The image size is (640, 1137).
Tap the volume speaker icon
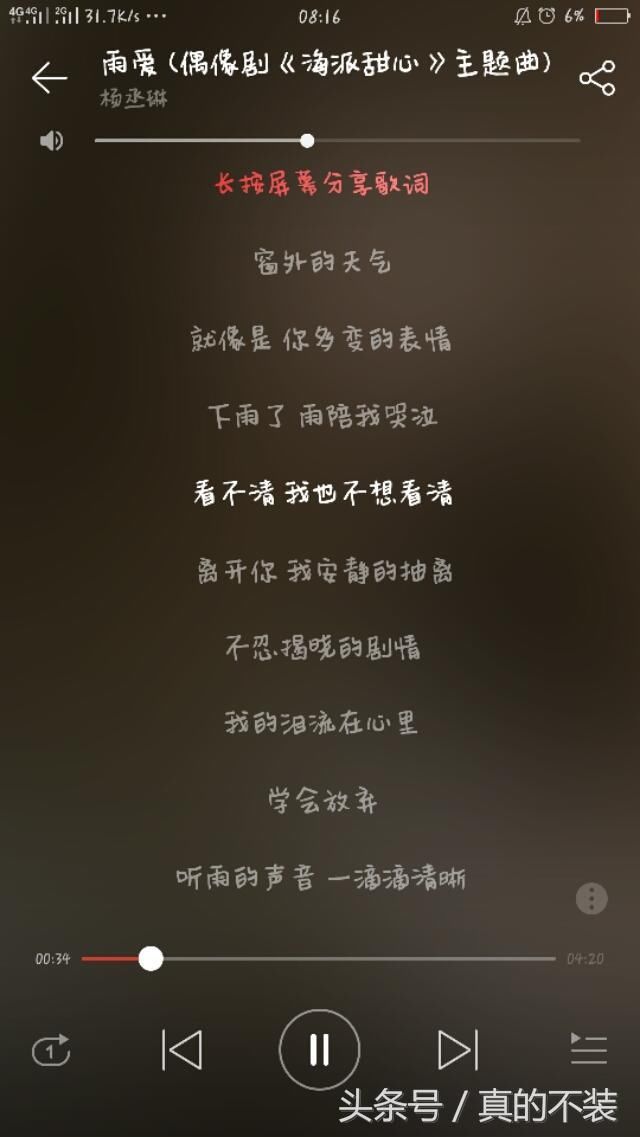coord(51,141)
